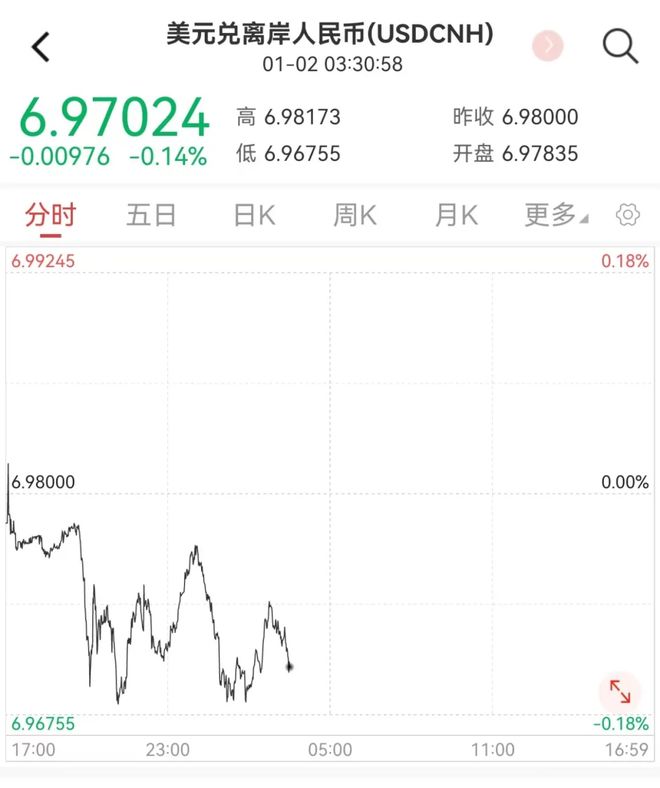This screenshot has height=788, width=660.
Task: Expand the 更多 chart options
Action: click(556, 214)
